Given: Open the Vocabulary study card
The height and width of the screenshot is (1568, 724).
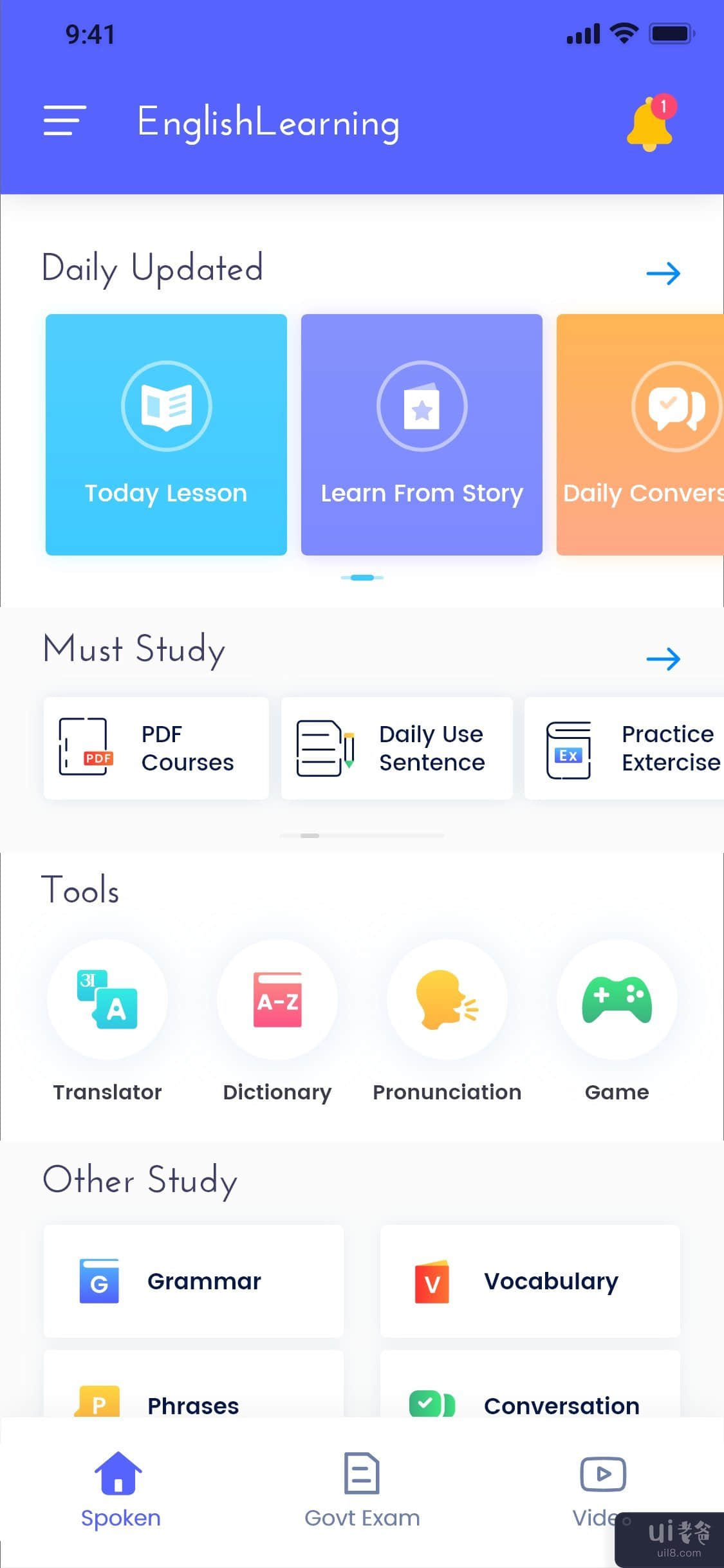Looking at the screenshot, I should [530, 1281].
